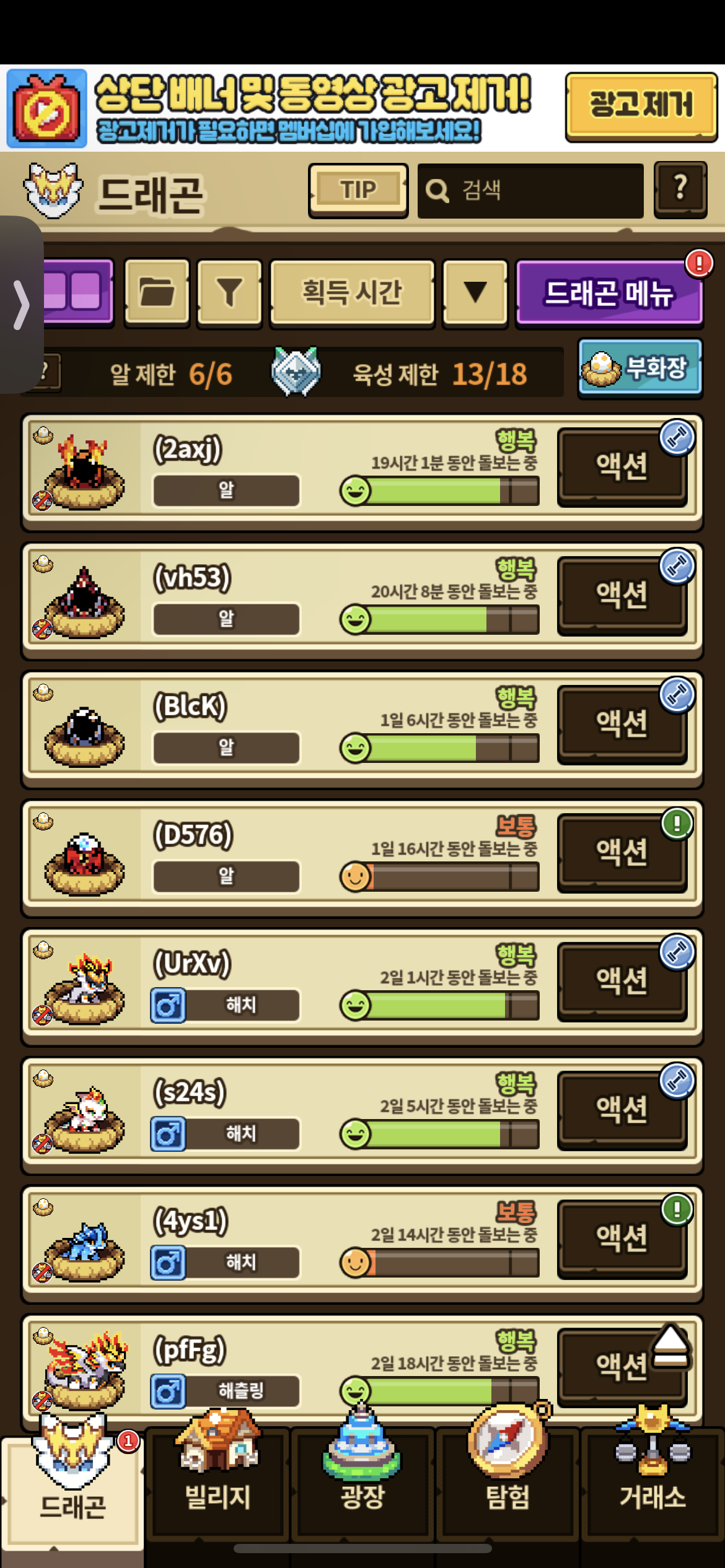The height and width of the screenshot is (1568, 725).
Task: Open the question mark help button
Action: [x=680, y=189]
